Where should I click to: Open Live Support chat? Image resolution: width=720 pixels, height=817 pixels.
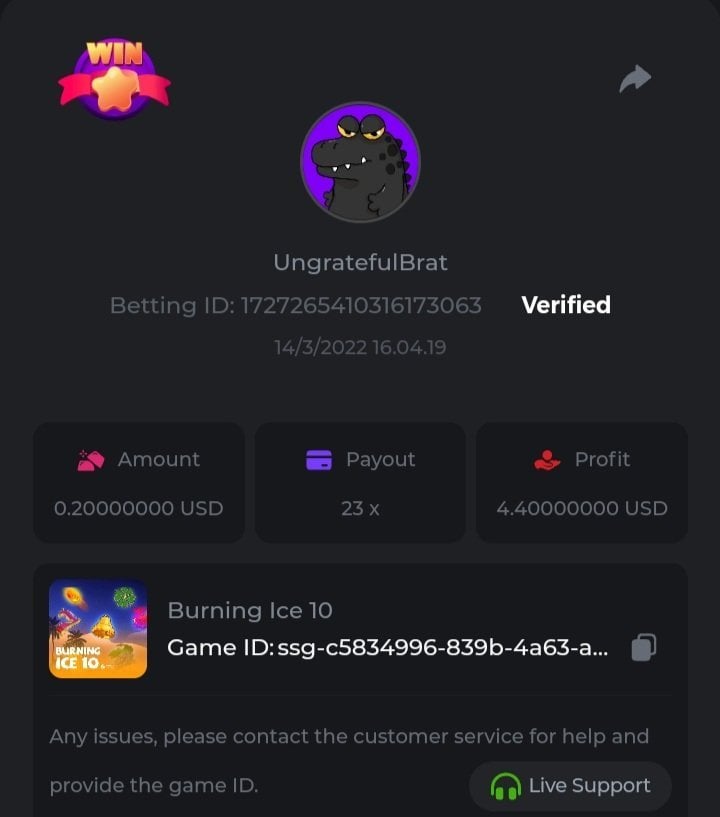570,786
